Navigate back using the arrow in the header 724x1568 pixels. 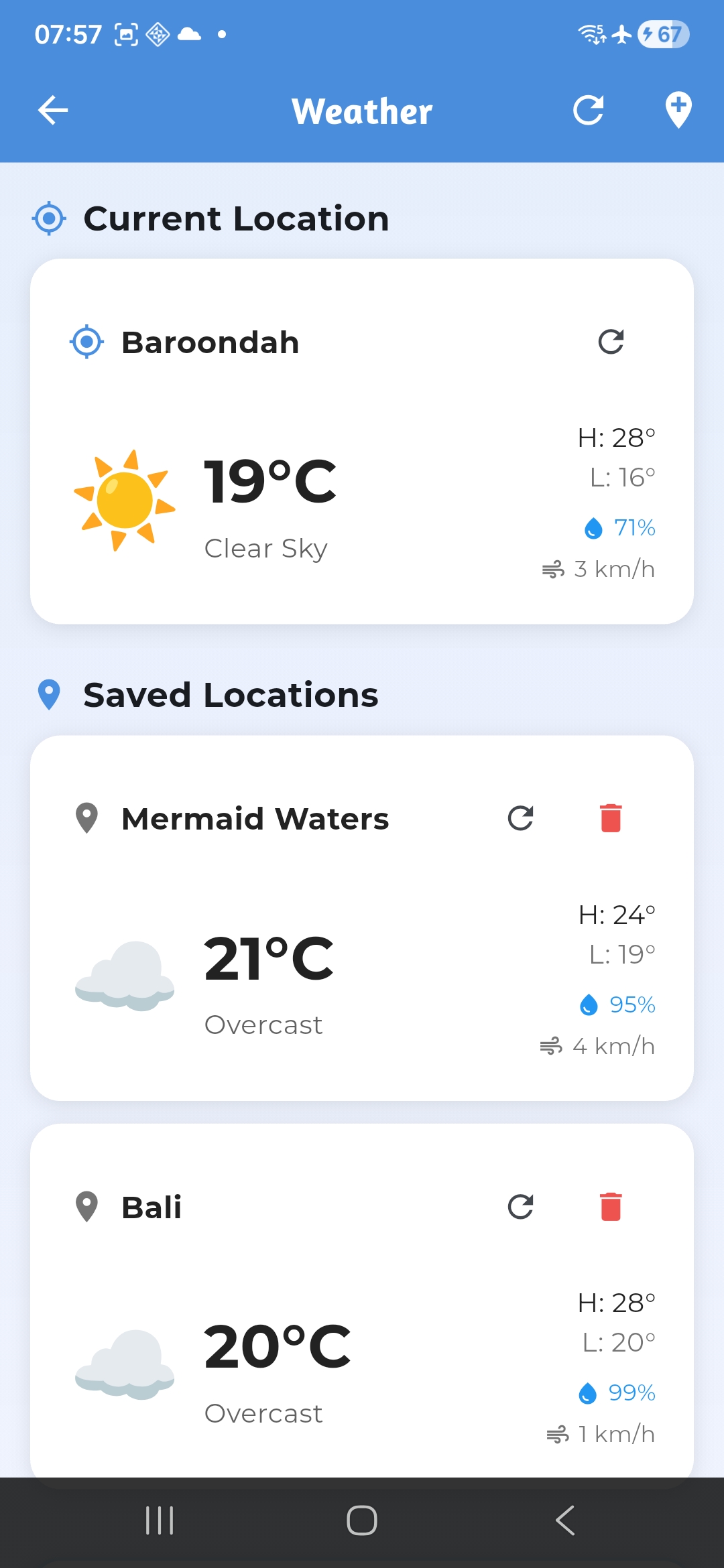coord(52,110)
